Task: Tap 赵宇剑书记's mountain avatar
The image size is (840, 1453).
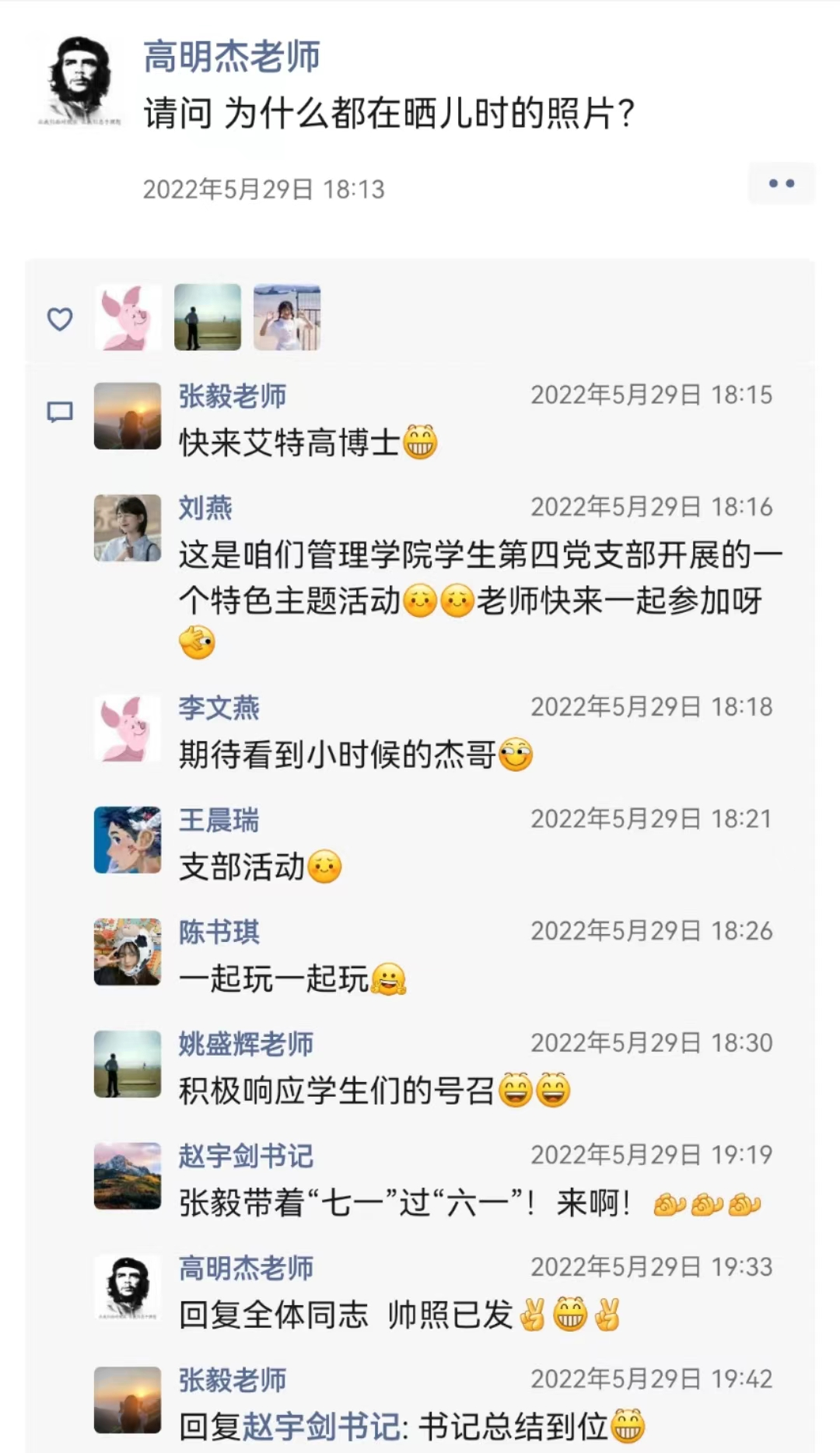Action: 128,1176
